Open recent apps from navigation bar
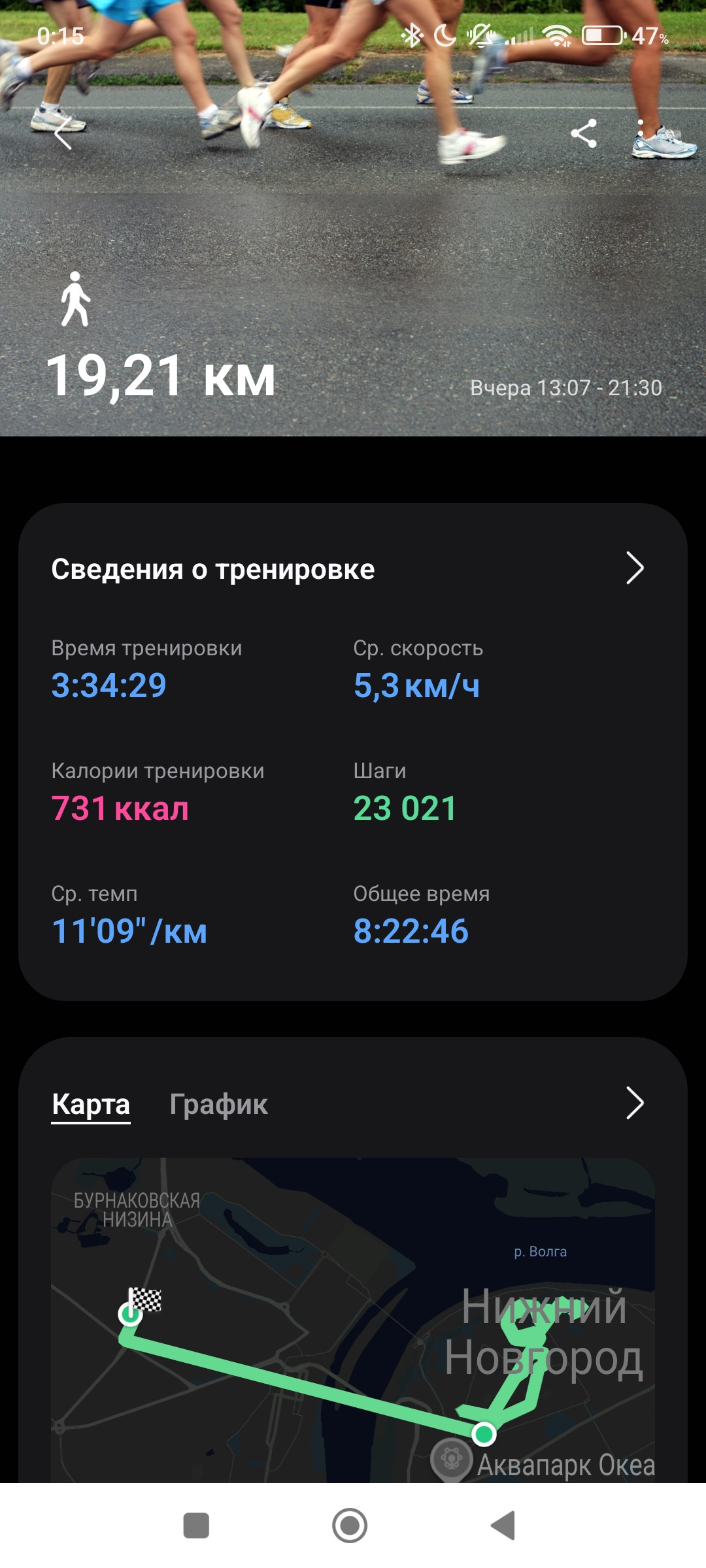 pos(196,1526)
